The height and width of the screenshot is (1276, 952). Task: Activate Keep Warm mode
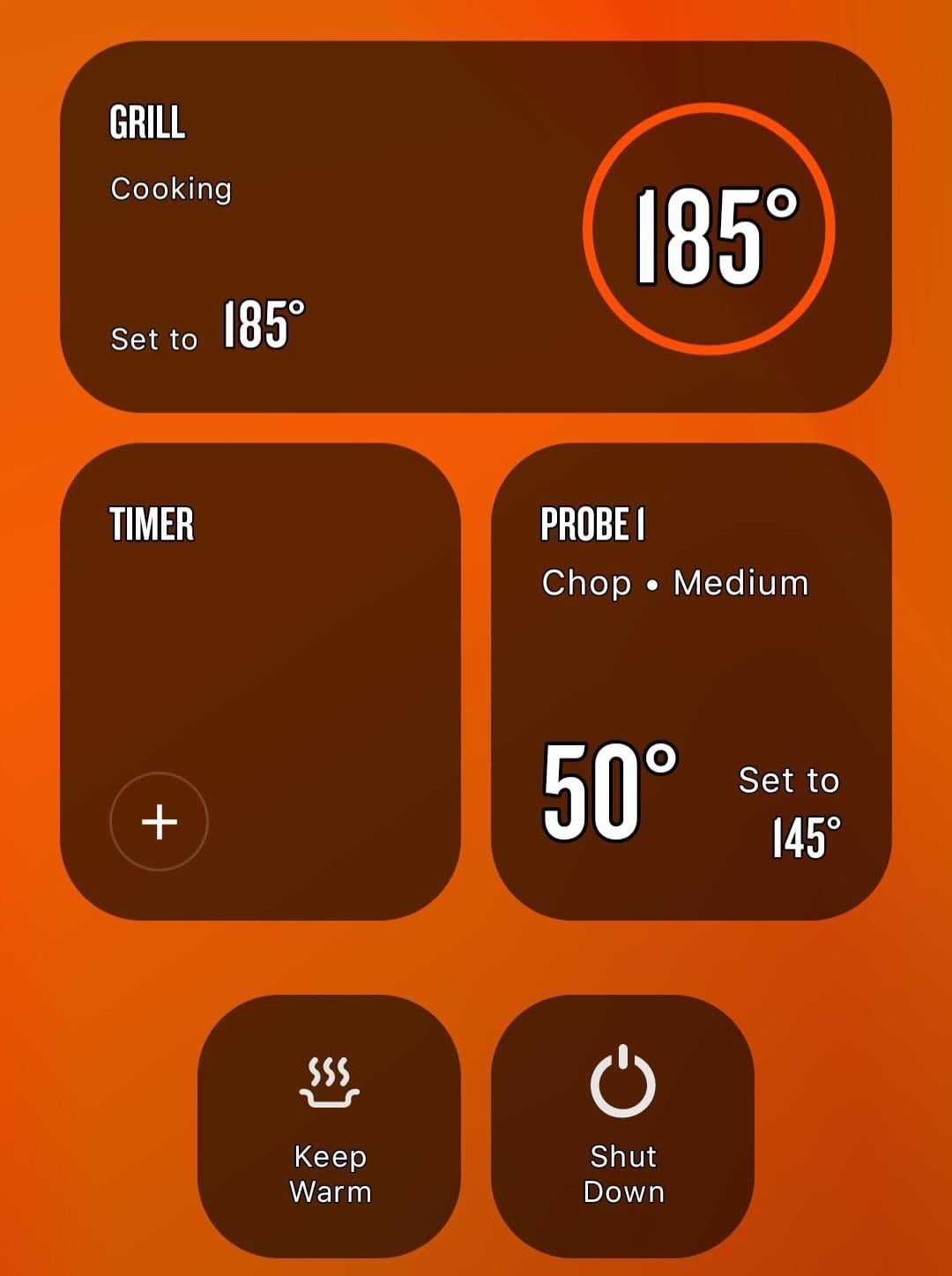329,1126
